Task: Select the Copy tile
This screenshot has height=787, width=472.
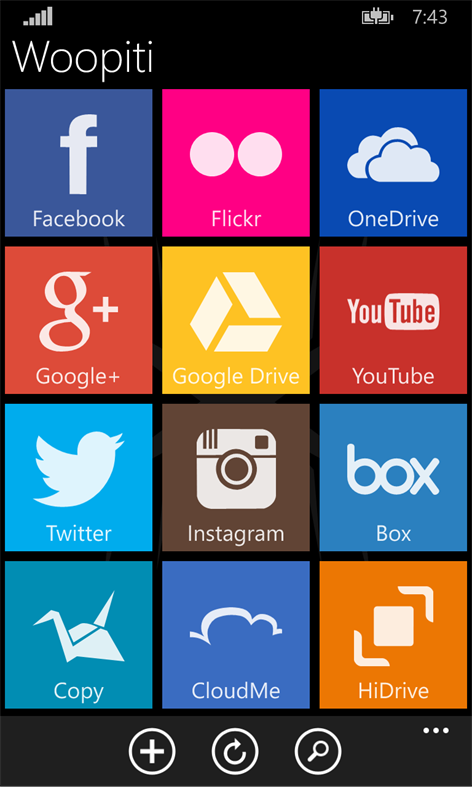Action: (78, 635)
